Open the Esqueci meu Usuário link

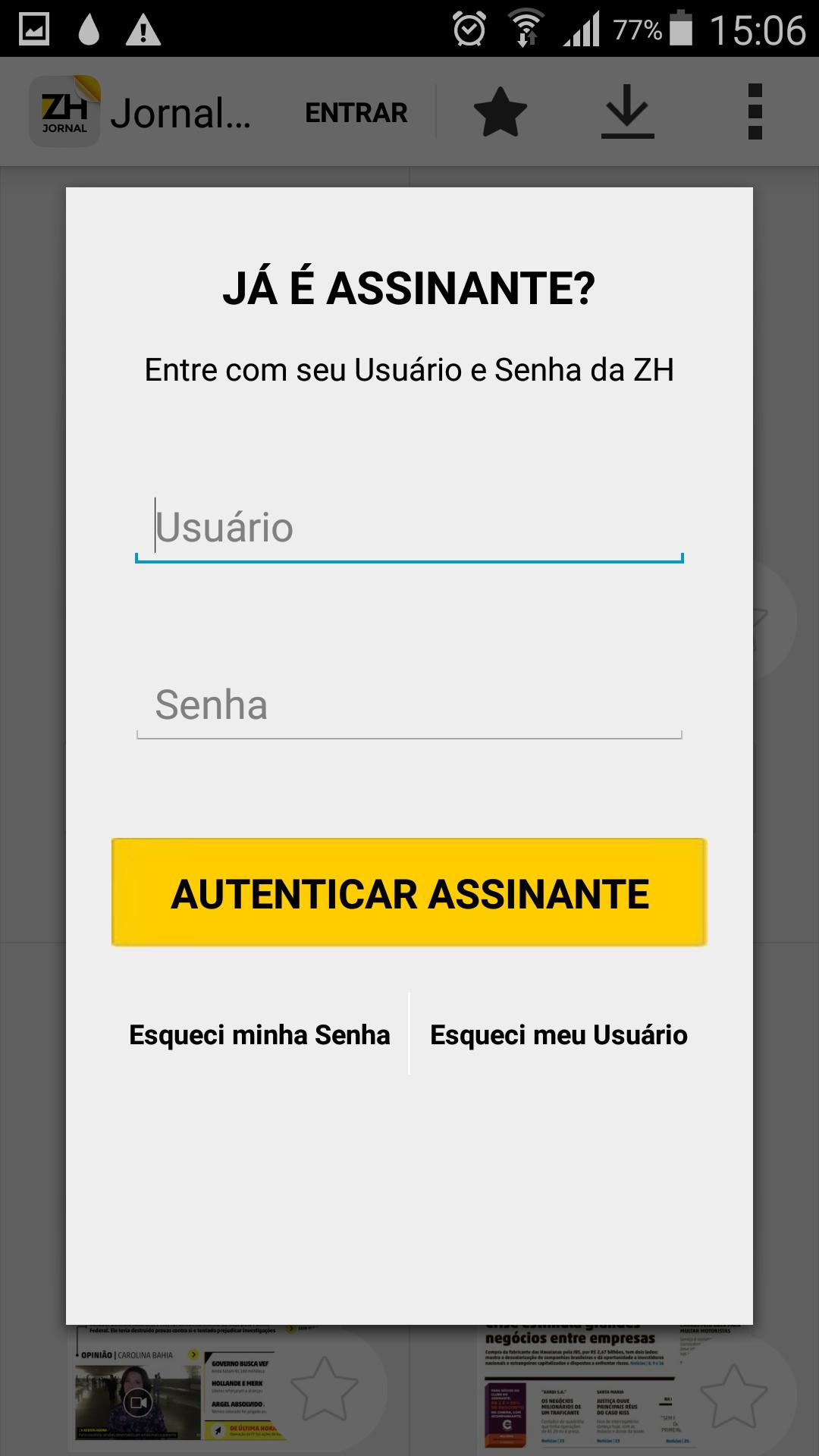click(x=559, y=1035)
